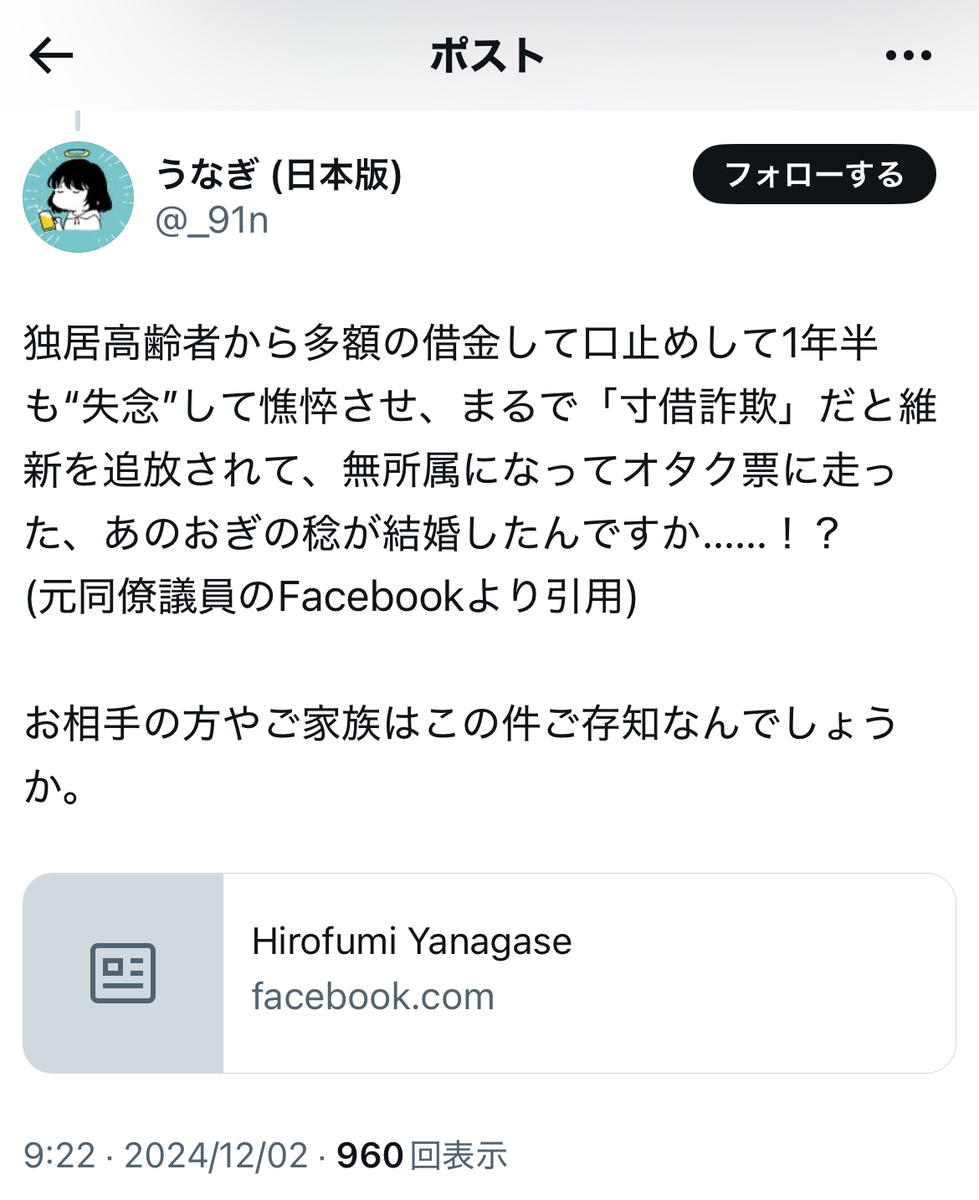Viewport: 979px width, 1200px height.
Task: Open うなぎ profile avatar
Action: pyautogui.click(x=78, y=197)
